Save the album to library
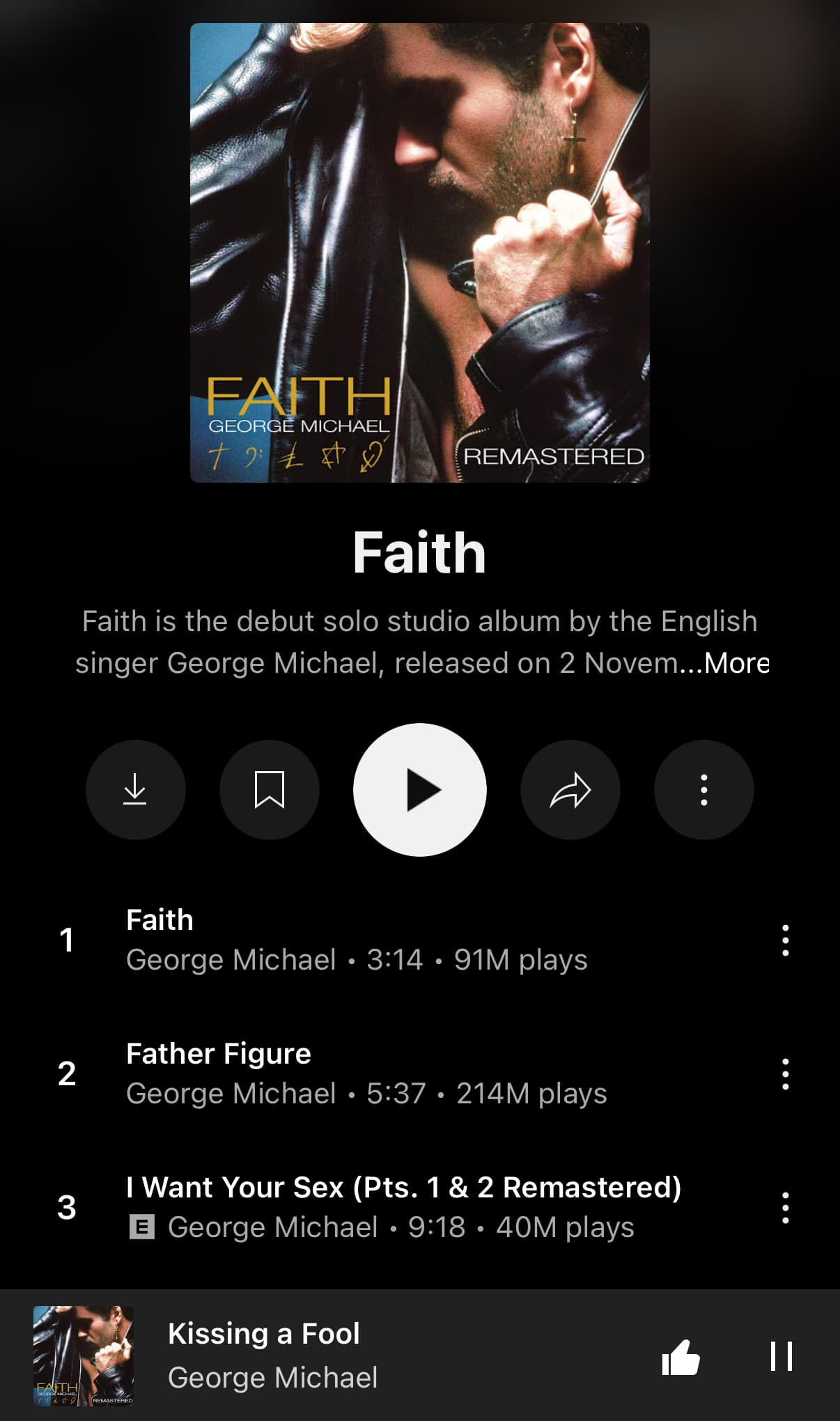Image resolution: width=840 pixels, height=1421 pixels. click(270, 790)
